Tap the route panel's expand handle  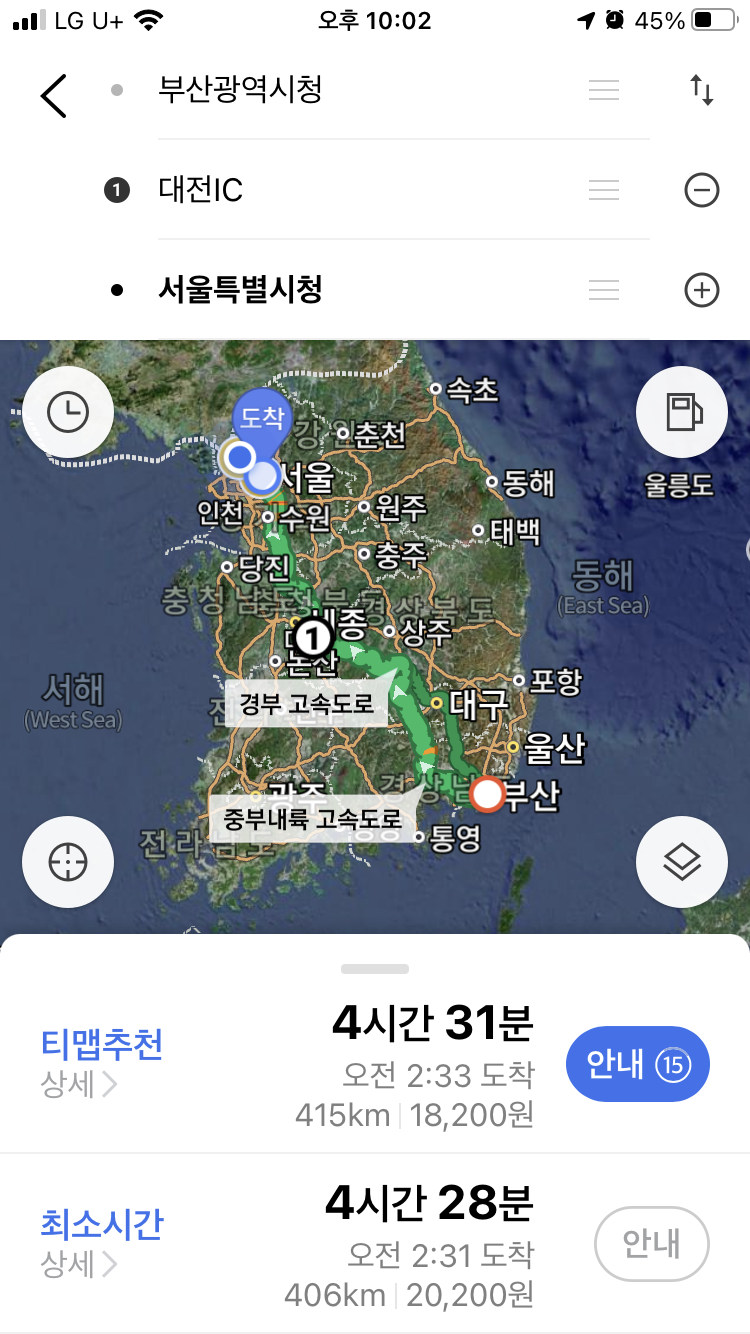375,969
